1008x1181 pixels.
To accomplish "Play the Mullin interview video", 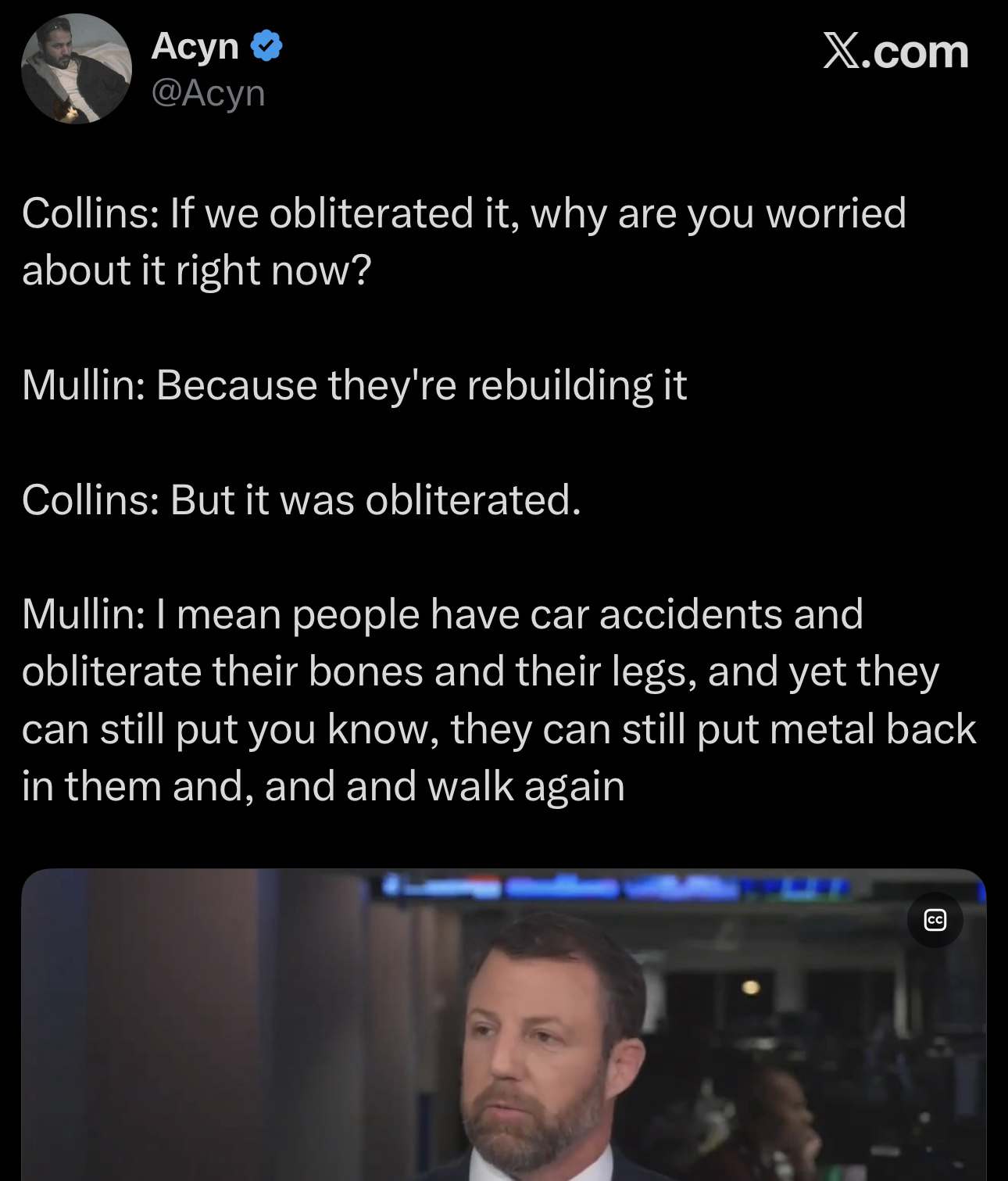I will click(x=503, y=1032).
